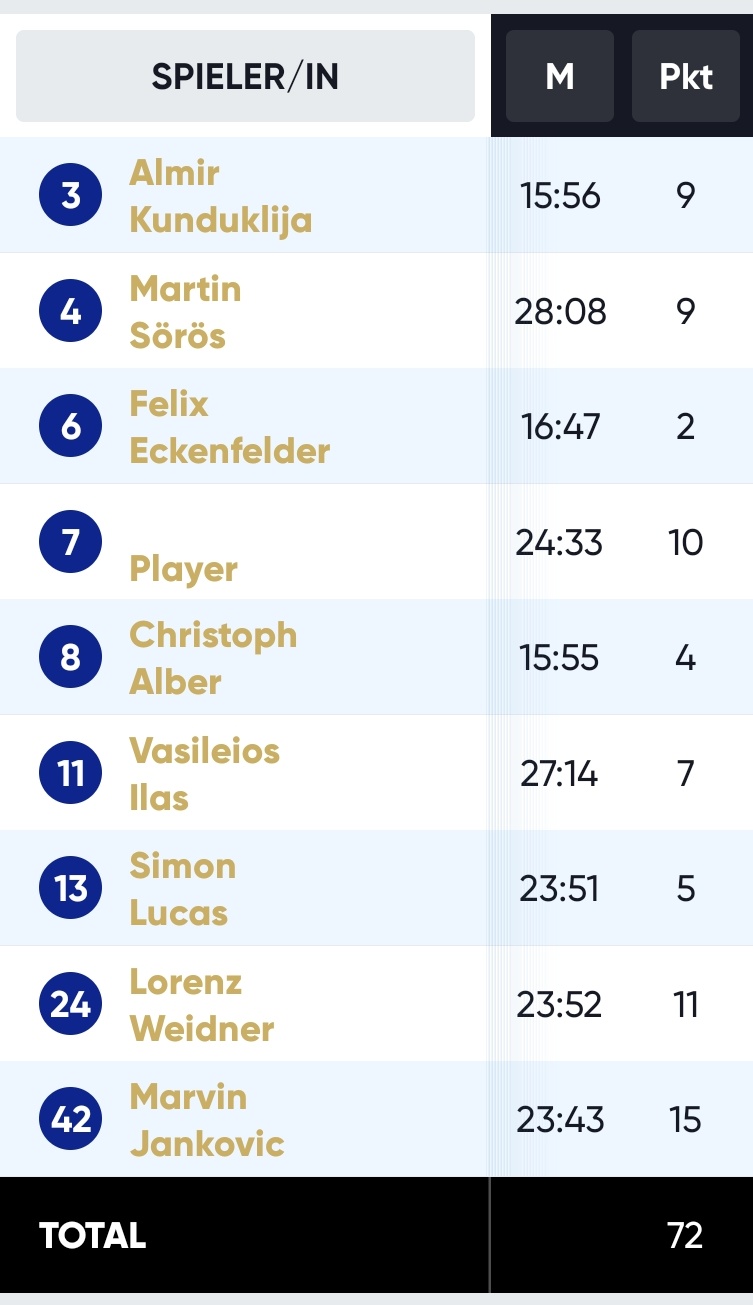Open Vasileios Ilas's profile

pos(204,774)
